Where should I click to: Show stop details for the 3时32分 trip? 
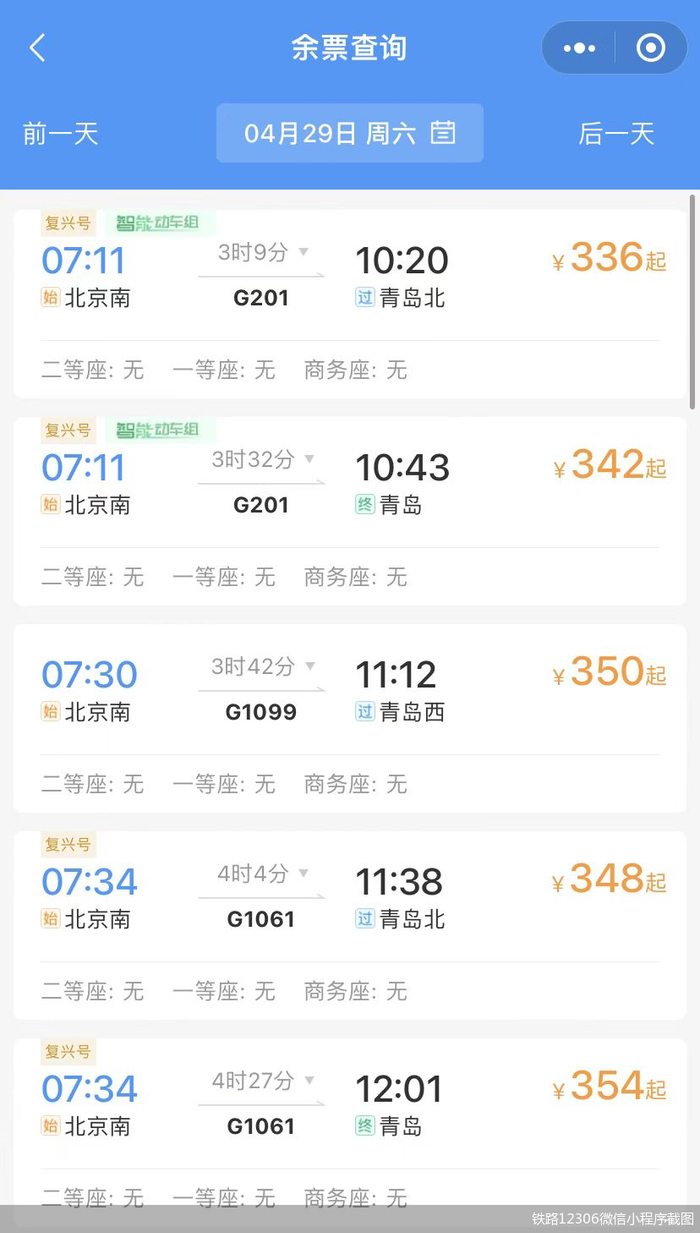point(263,459)
